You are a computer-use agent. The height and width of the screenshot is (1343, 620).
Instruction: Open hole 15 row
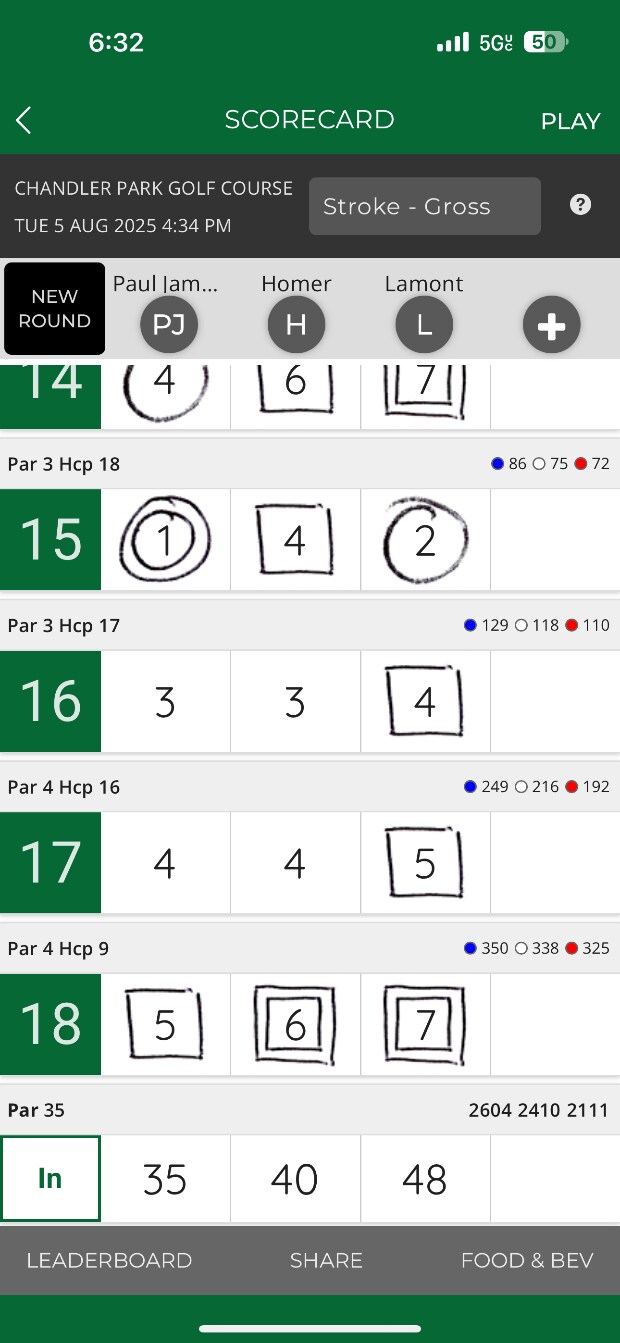click(51, 540)
